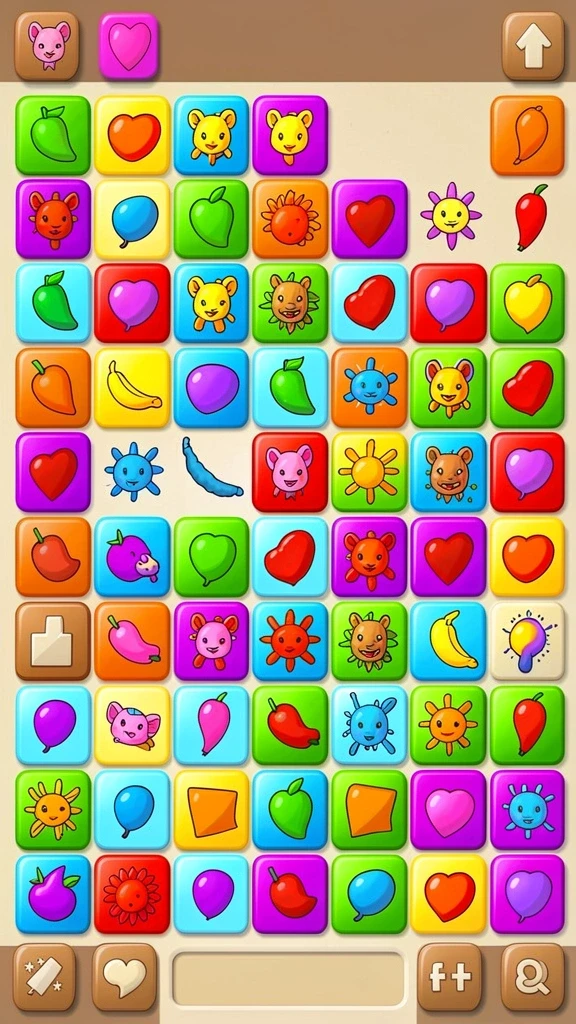The image size is (576, 1024).
Task: Tap the f+ button
Action: 450,977
